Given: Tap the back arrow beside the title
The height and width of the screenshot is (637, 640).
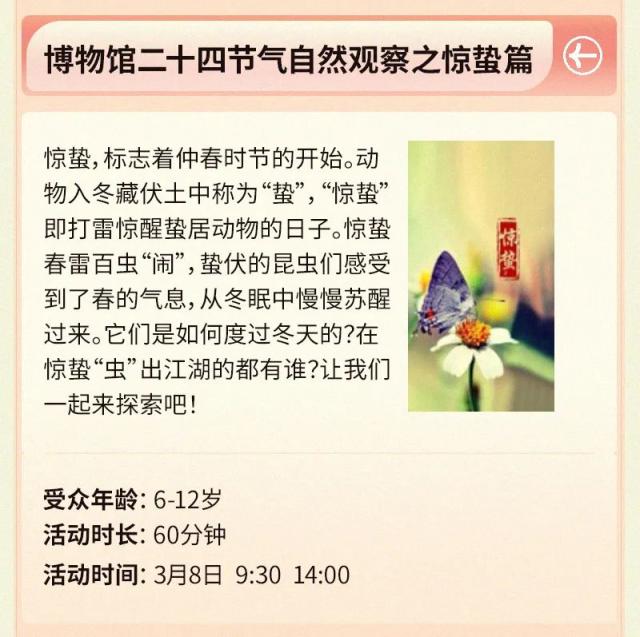Looking at the screenshot, I should 583,56.
